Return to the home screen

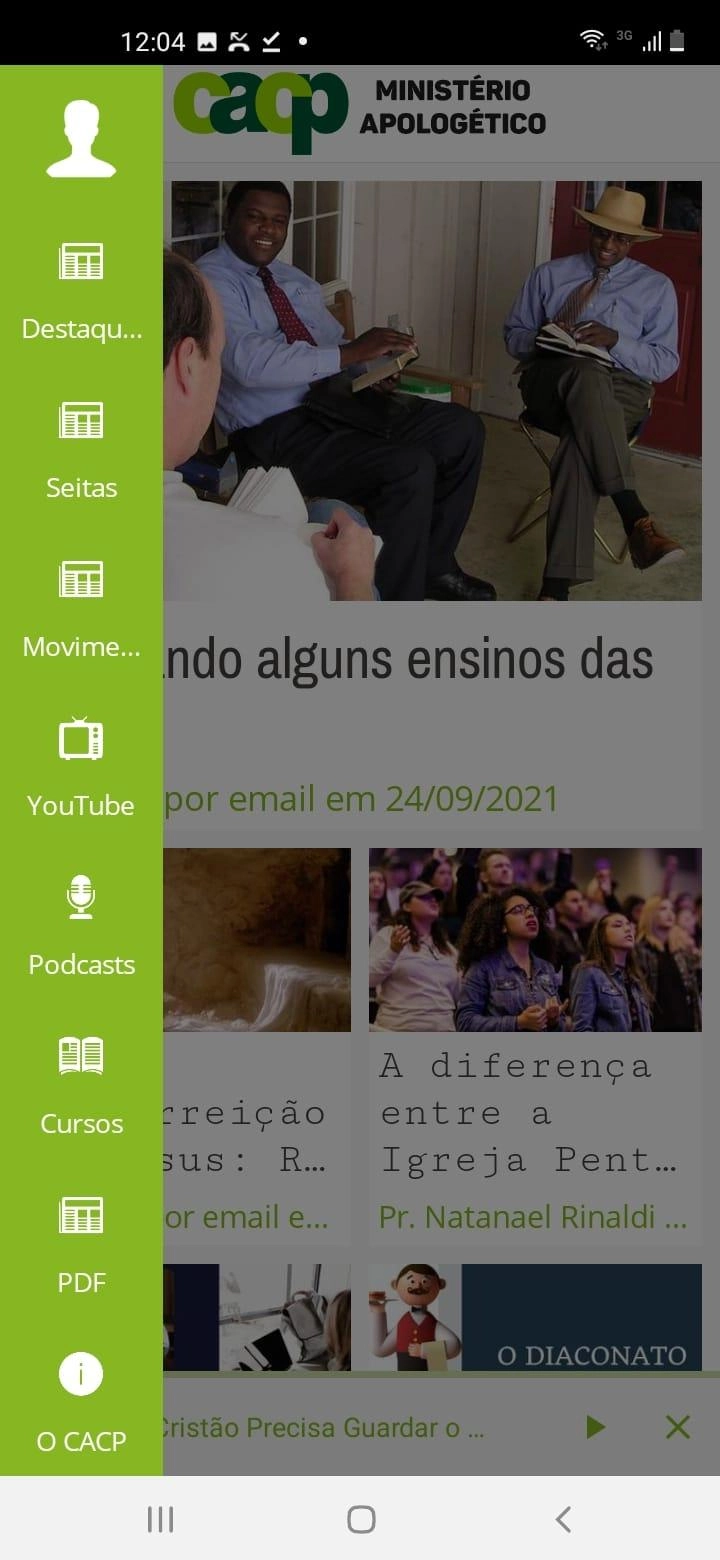(361, 1520)
